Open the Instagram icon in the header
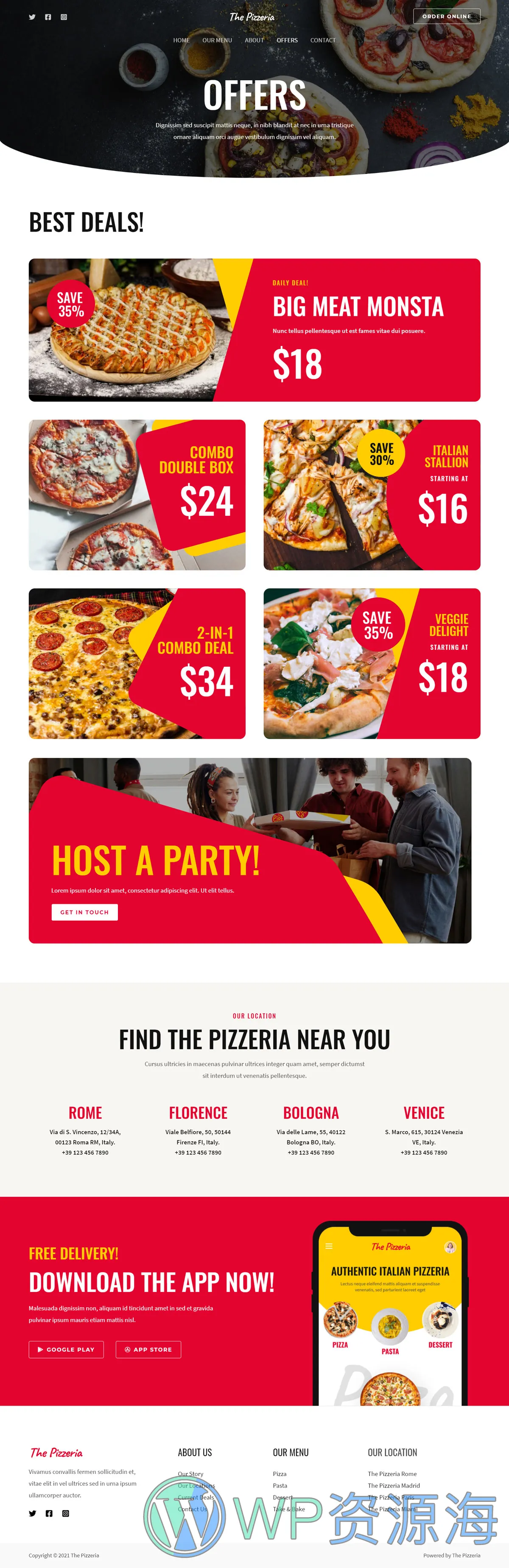Screen dimensions: 509x1568 [64, 17]
